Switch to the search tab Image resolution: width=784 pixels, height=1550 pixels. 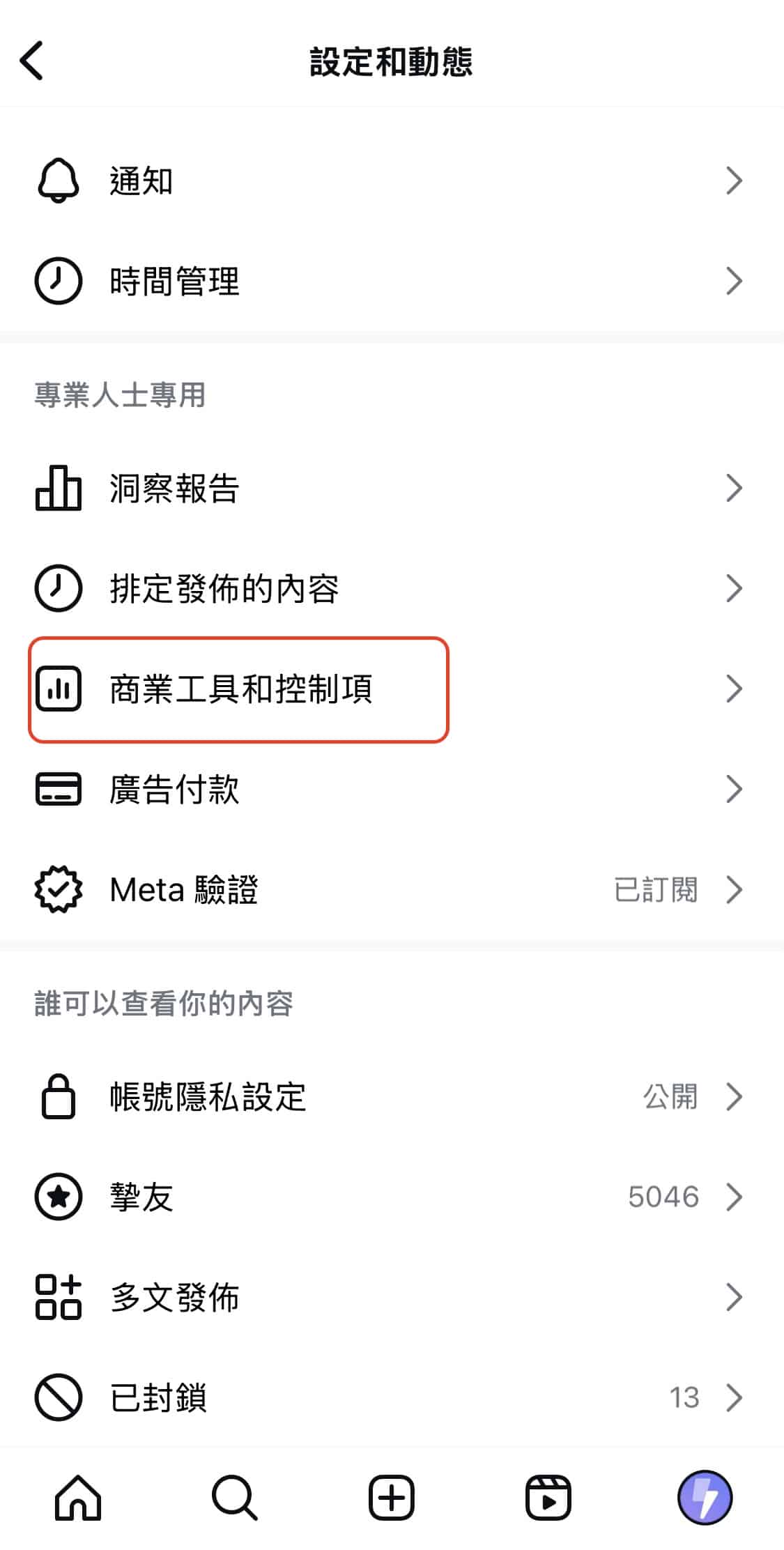[x=235, y=1497]
